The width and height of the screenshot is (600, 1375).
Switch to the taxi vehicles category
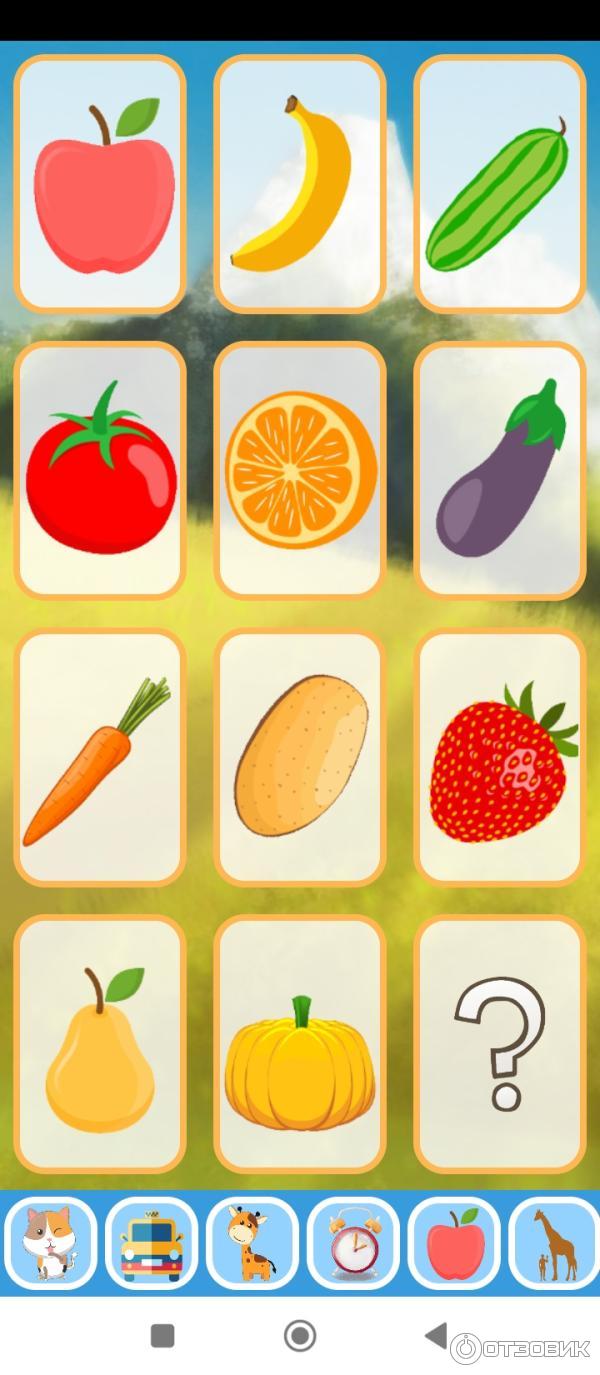tap(151, 1243)
